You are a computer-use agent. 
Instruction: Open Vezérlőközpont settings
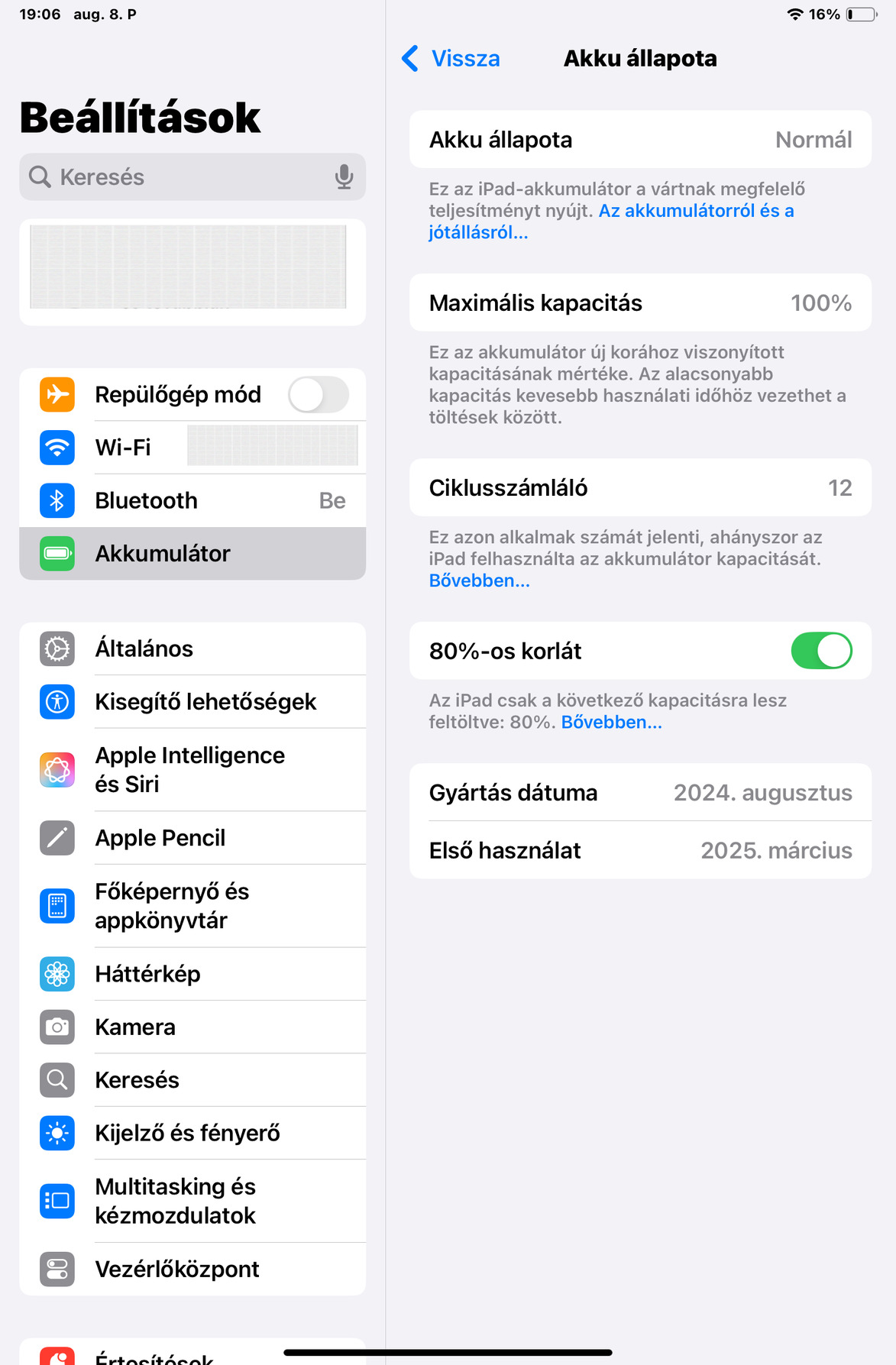192,1270
